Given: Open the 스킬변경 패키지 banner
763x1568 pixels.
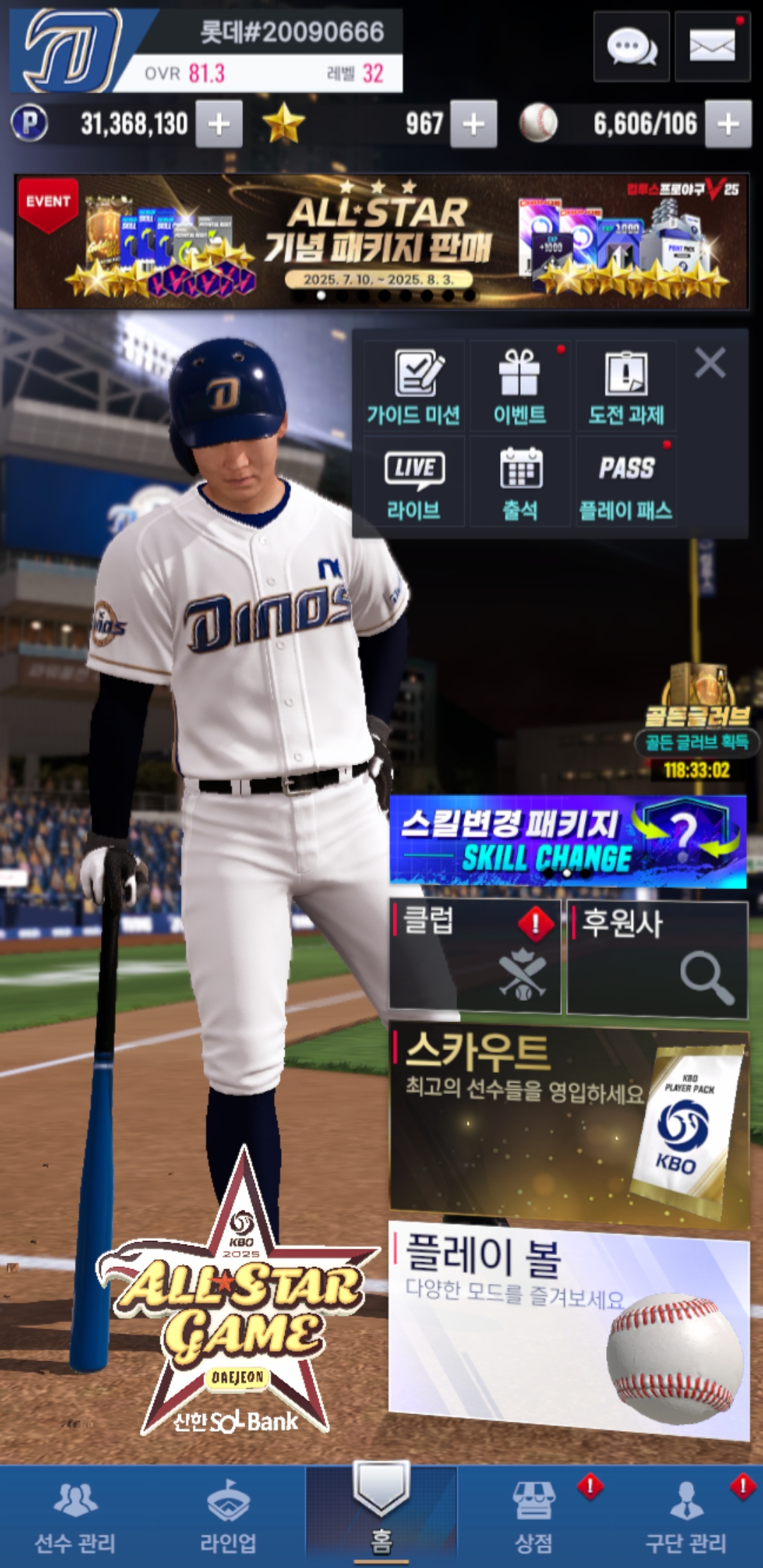Looking at the screenshot, I should (568, 841).
